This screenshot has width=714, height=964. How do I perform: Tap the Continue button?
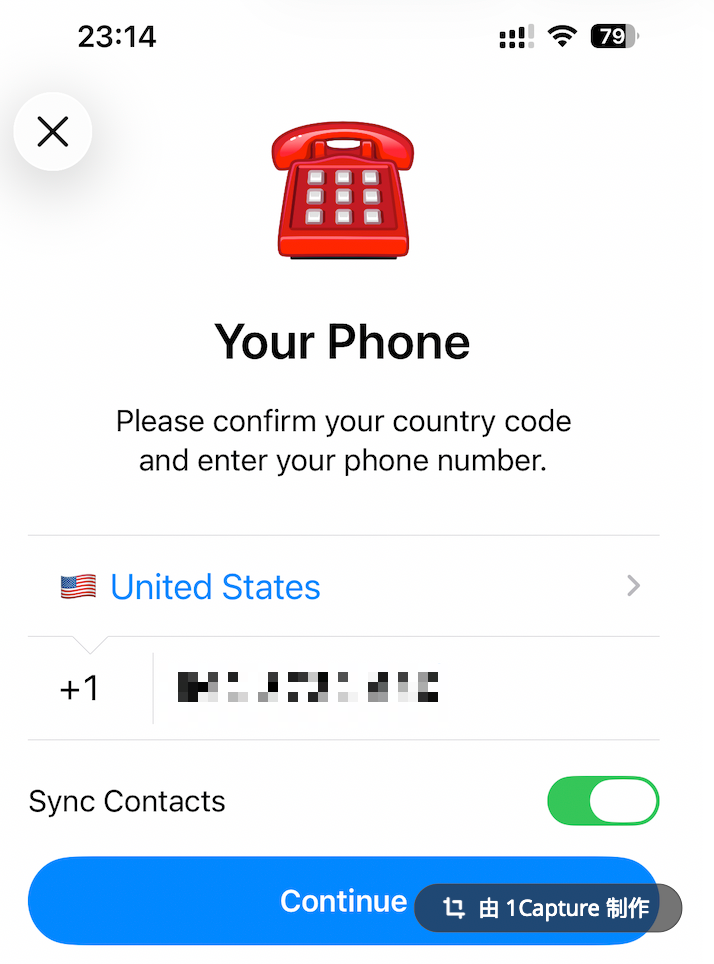(x=300, y=901)
